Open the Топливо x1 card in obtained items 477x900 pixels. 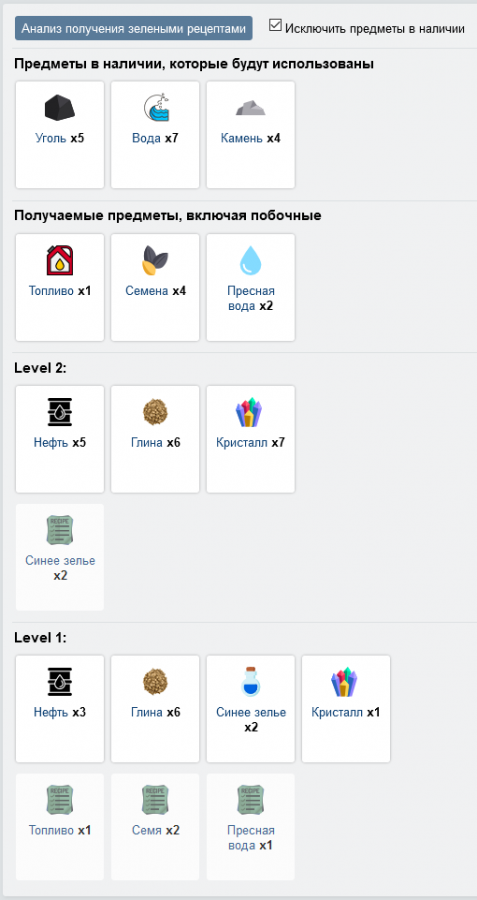tap(60, 287)
